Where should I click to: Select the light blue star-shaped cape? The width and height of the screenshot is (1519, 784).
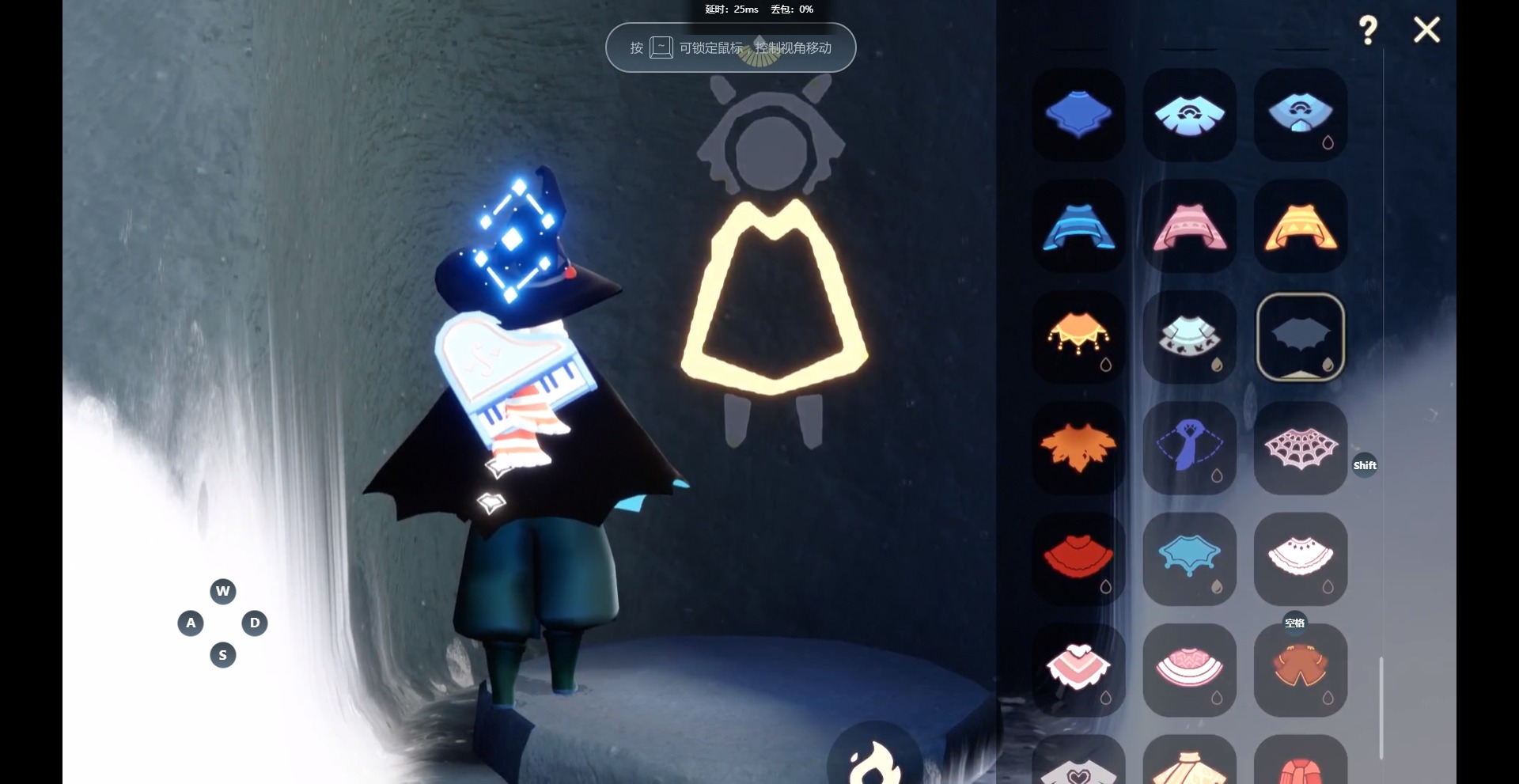pyautogui.click(x=1189, y=559)
